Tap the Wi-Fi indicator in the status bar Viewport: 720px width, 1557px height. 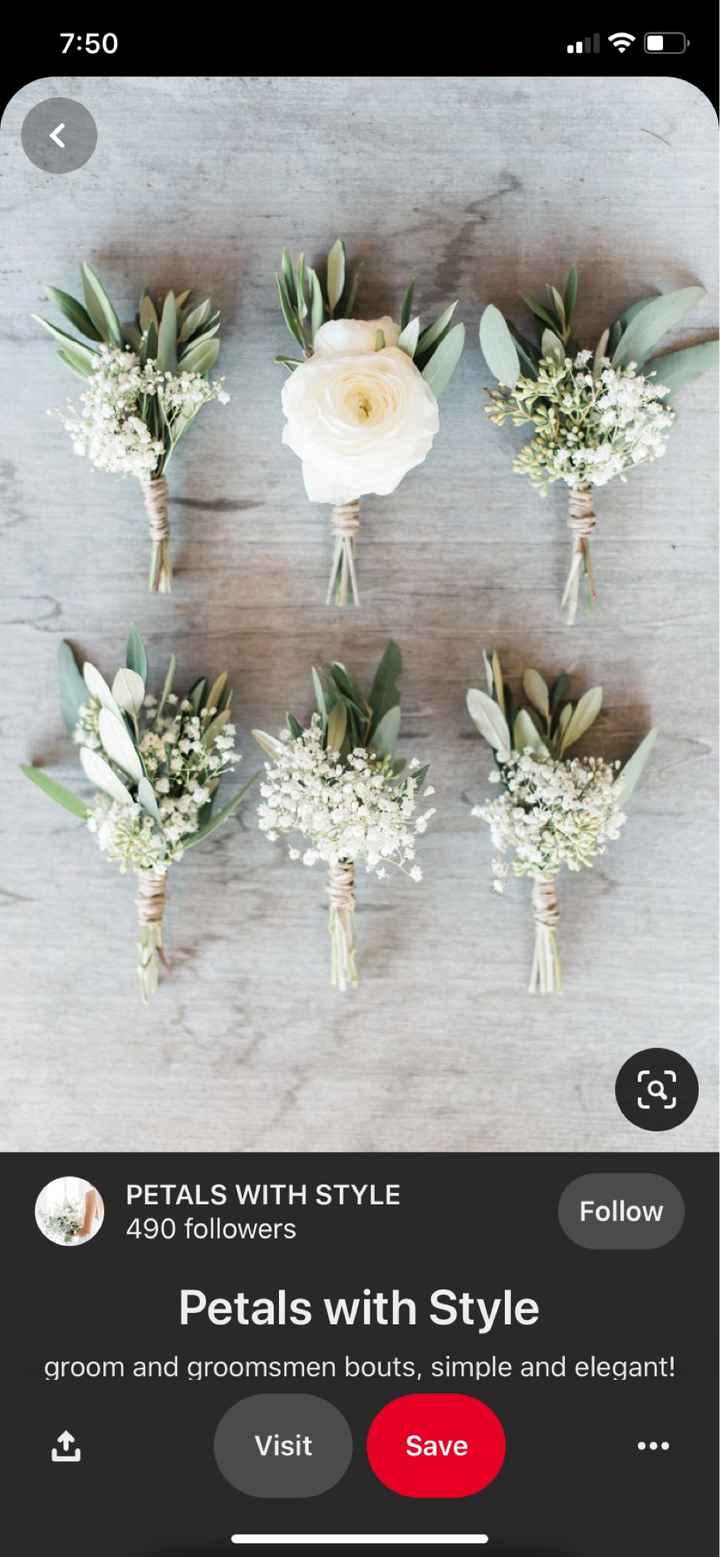[621, 42]
